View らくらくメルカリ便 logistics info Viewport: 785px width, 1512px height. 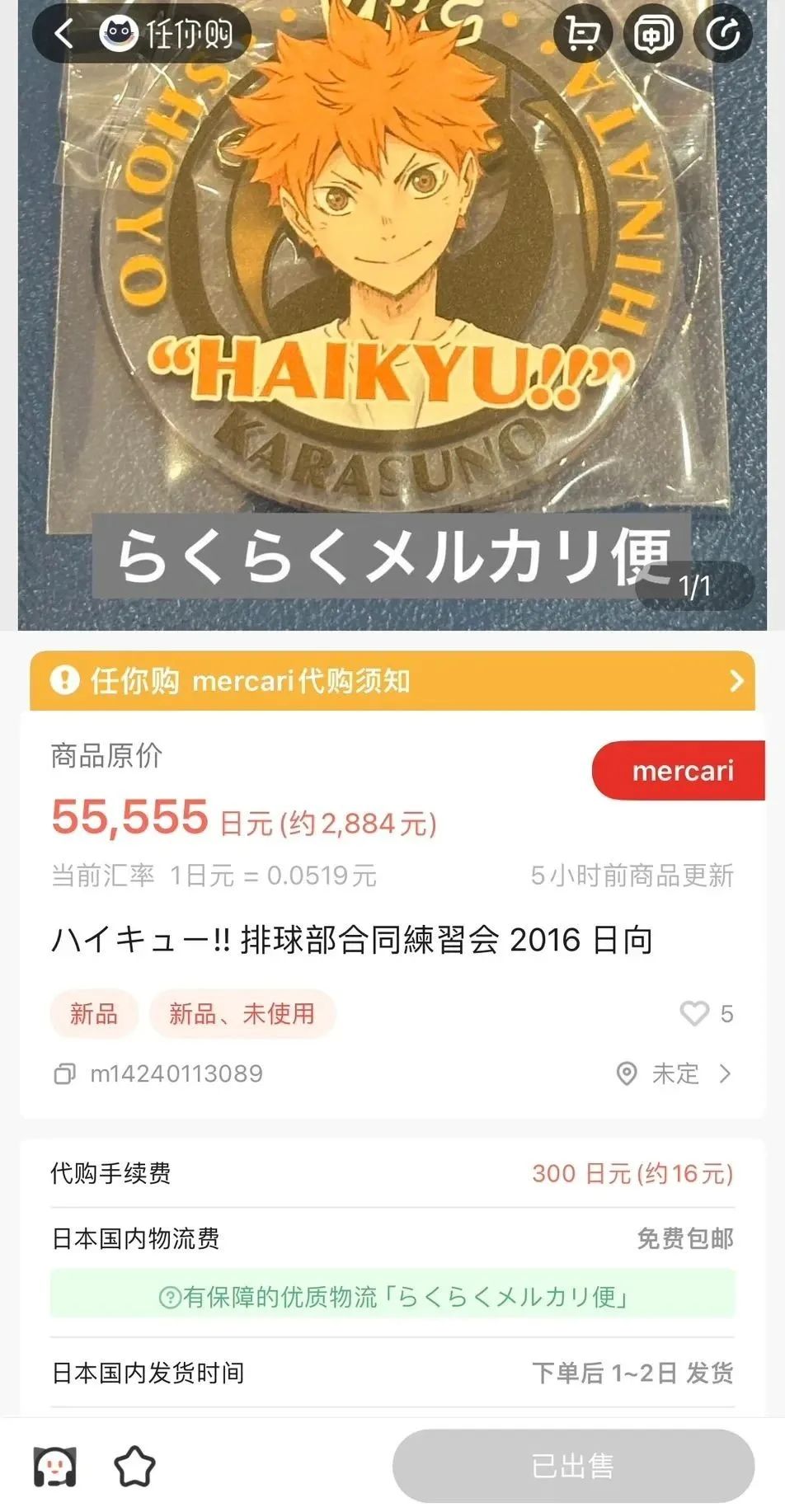click(x=392, y=1297)
